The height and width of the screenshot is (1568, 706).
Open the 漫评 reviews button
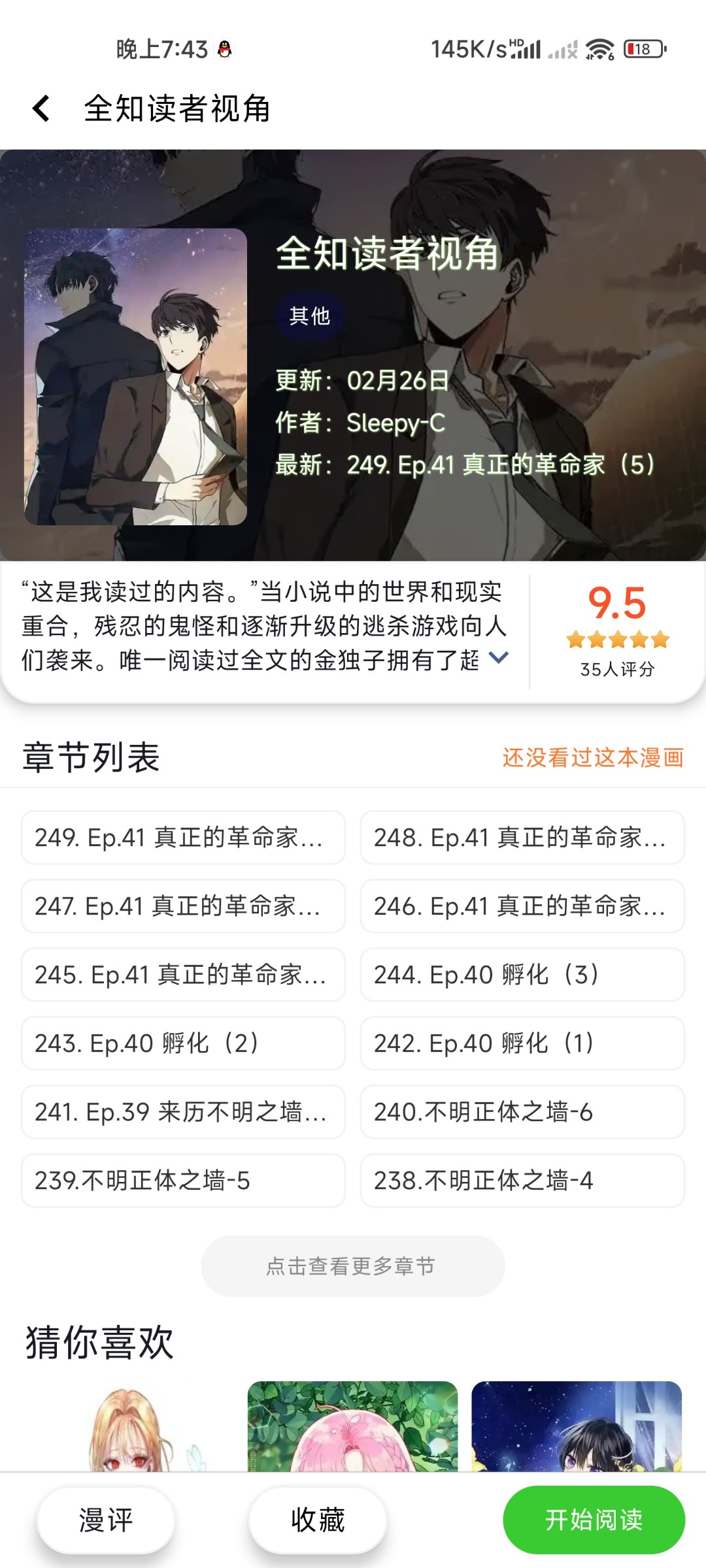(106, 1520)
